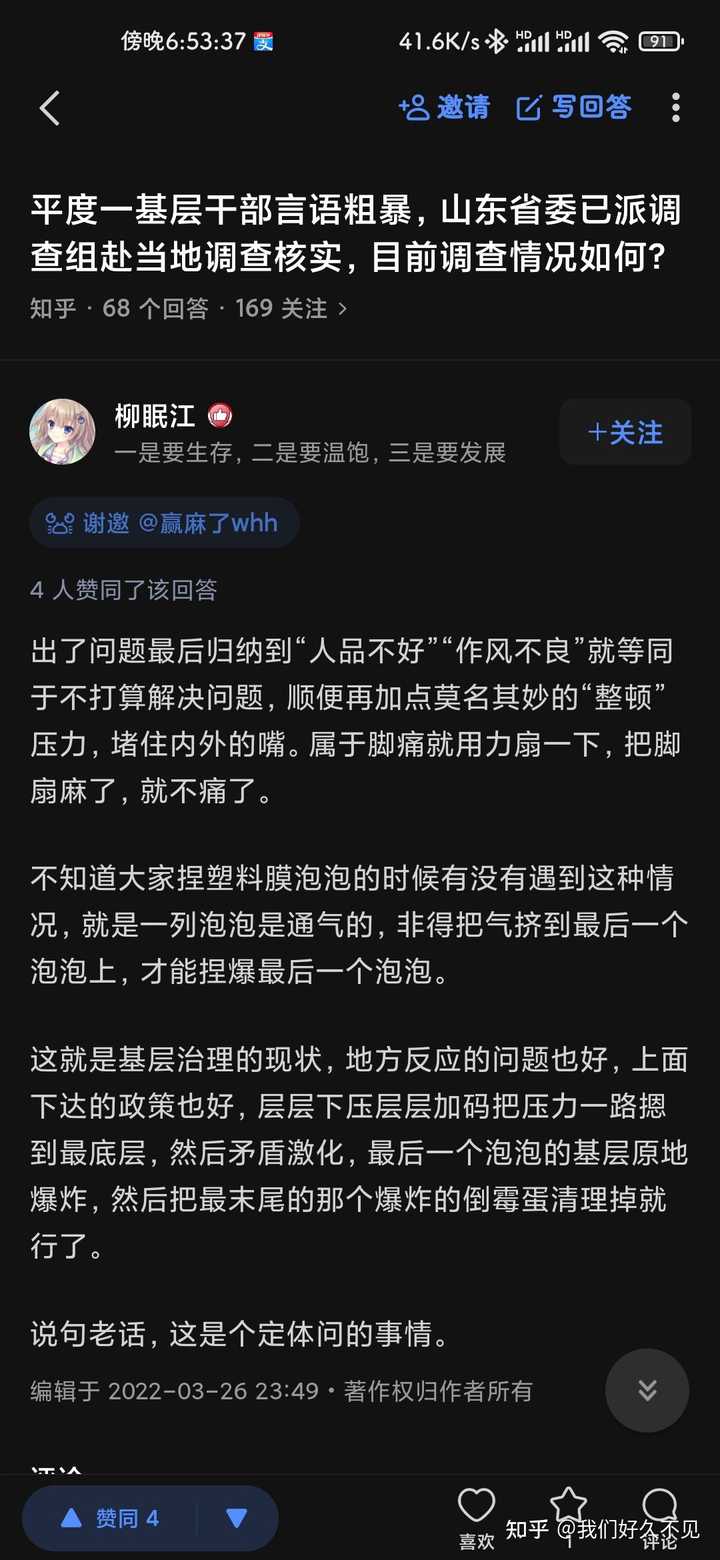This screenshot has width=720, height=1560.
Task: Open comments with the 评论 icon
Action: pyautogui.click(x=660, y=1512)
